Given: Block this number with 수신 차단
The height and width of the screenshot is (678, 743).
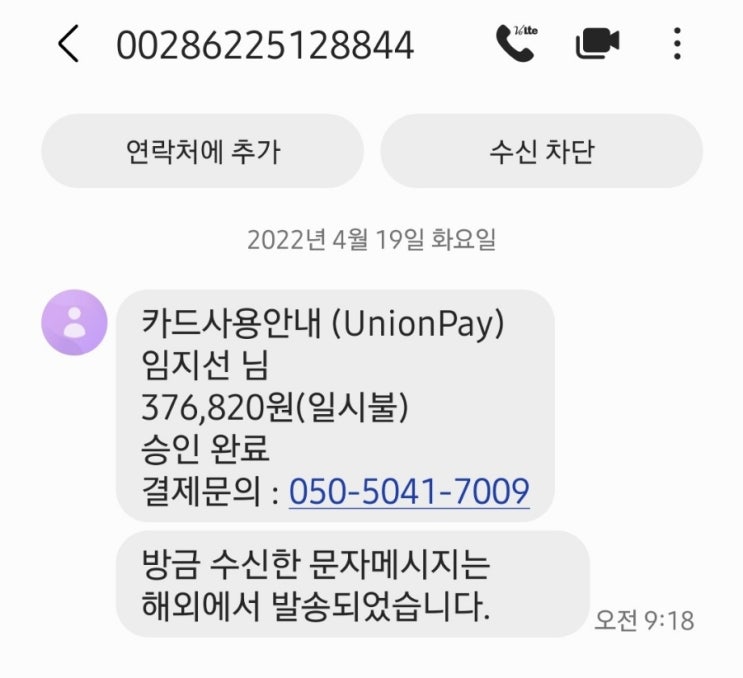Looking at the screenshot, I should click(x=541, y=151).
